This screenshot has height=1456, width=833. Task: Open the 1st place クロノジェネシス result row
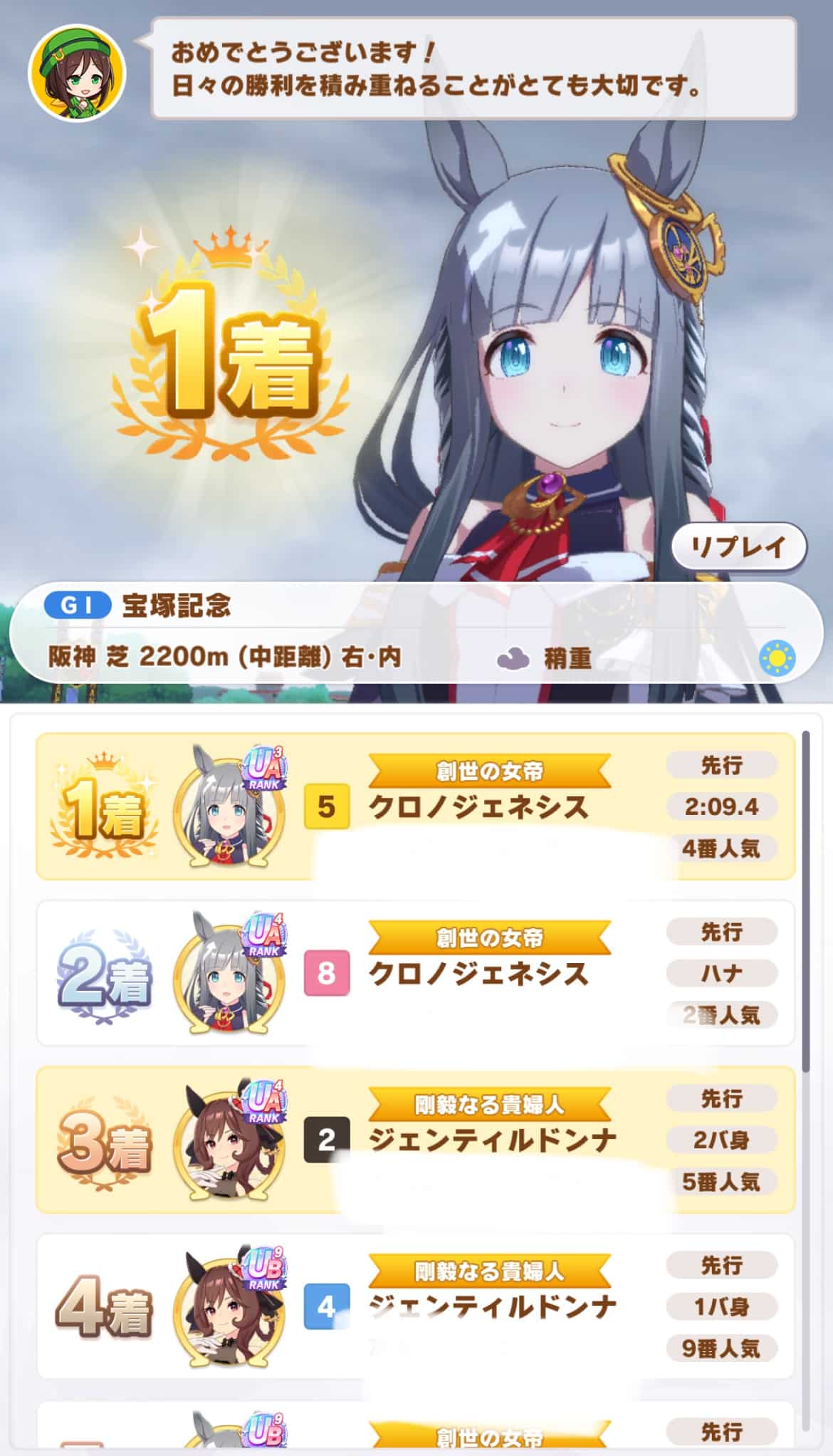click(416, 806)
